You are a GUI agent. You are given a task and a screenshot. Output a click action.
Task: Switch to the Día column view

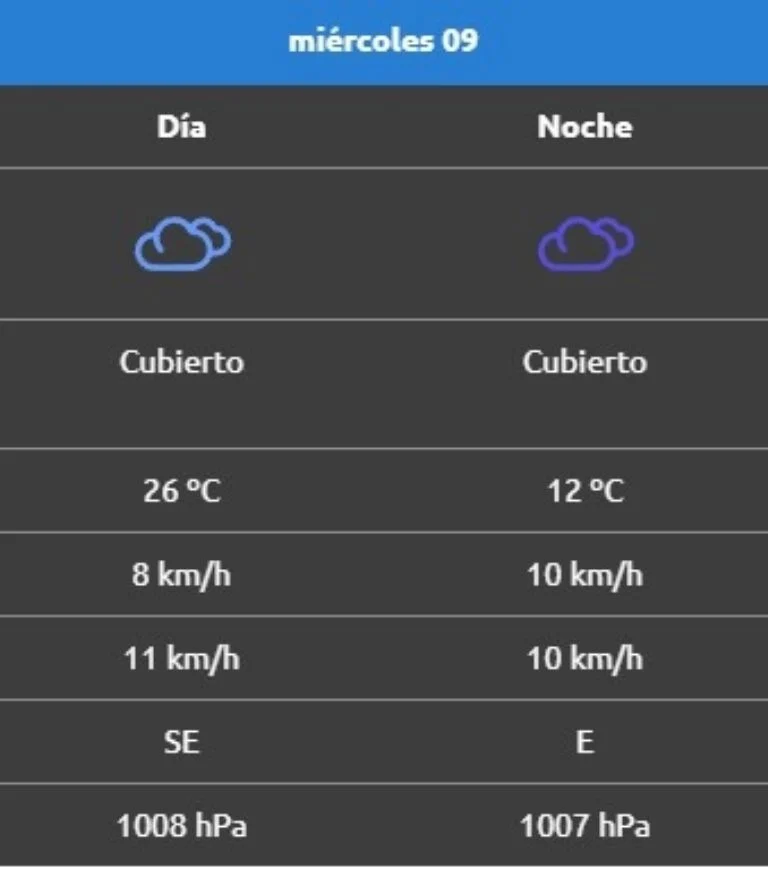[183, 127]
